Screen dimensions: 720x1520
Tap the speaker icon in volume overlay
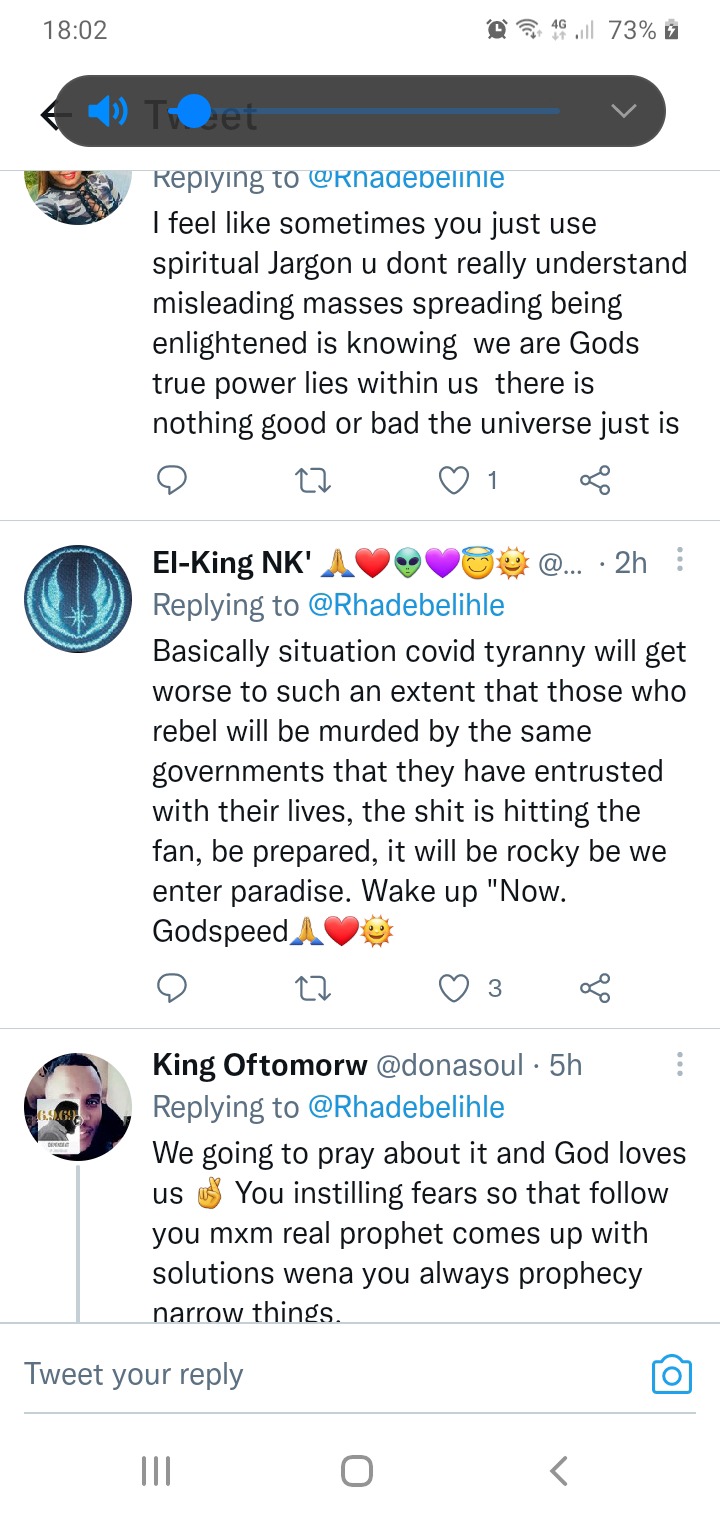(107, 111)
